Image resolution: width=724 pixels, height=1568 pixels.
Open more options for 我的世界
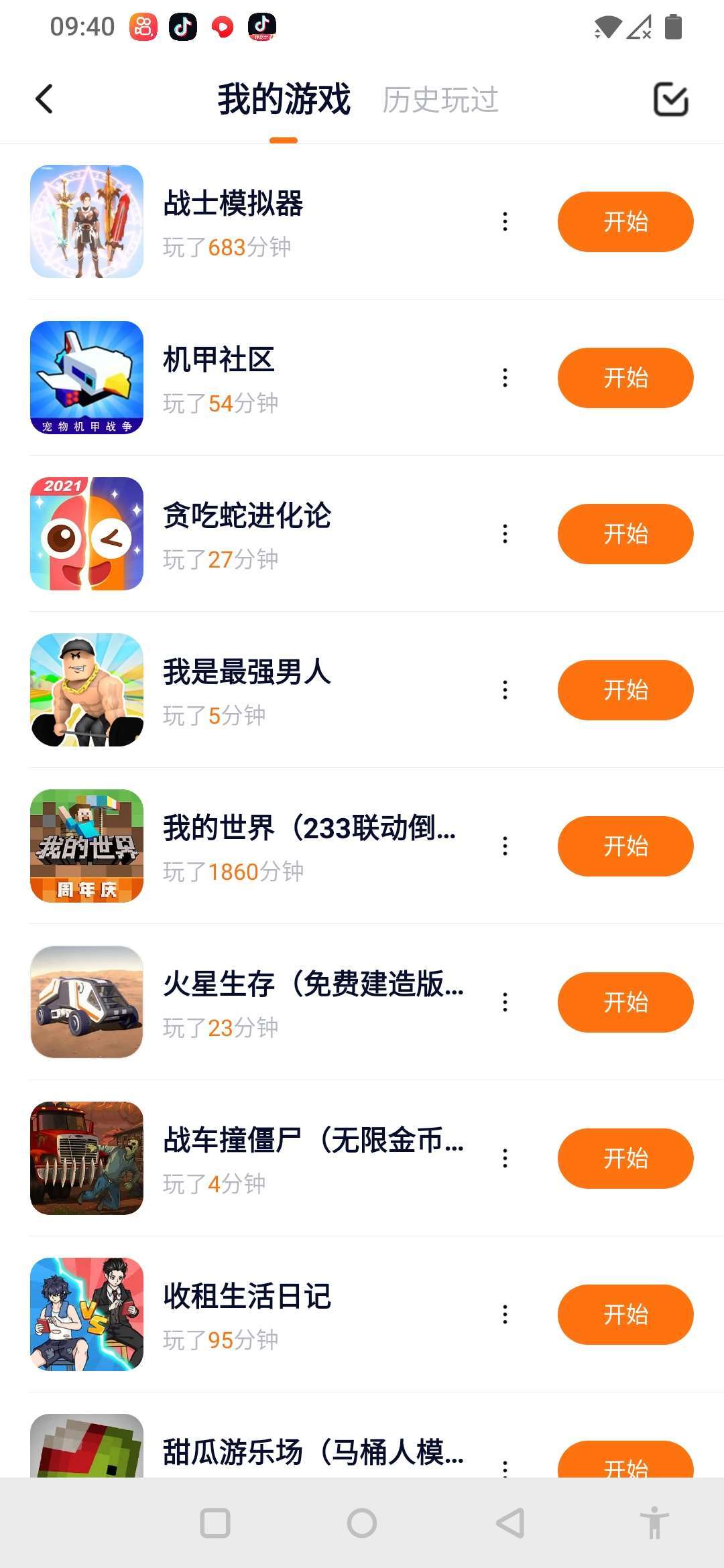pyautogui.click(x=505, y=846)
